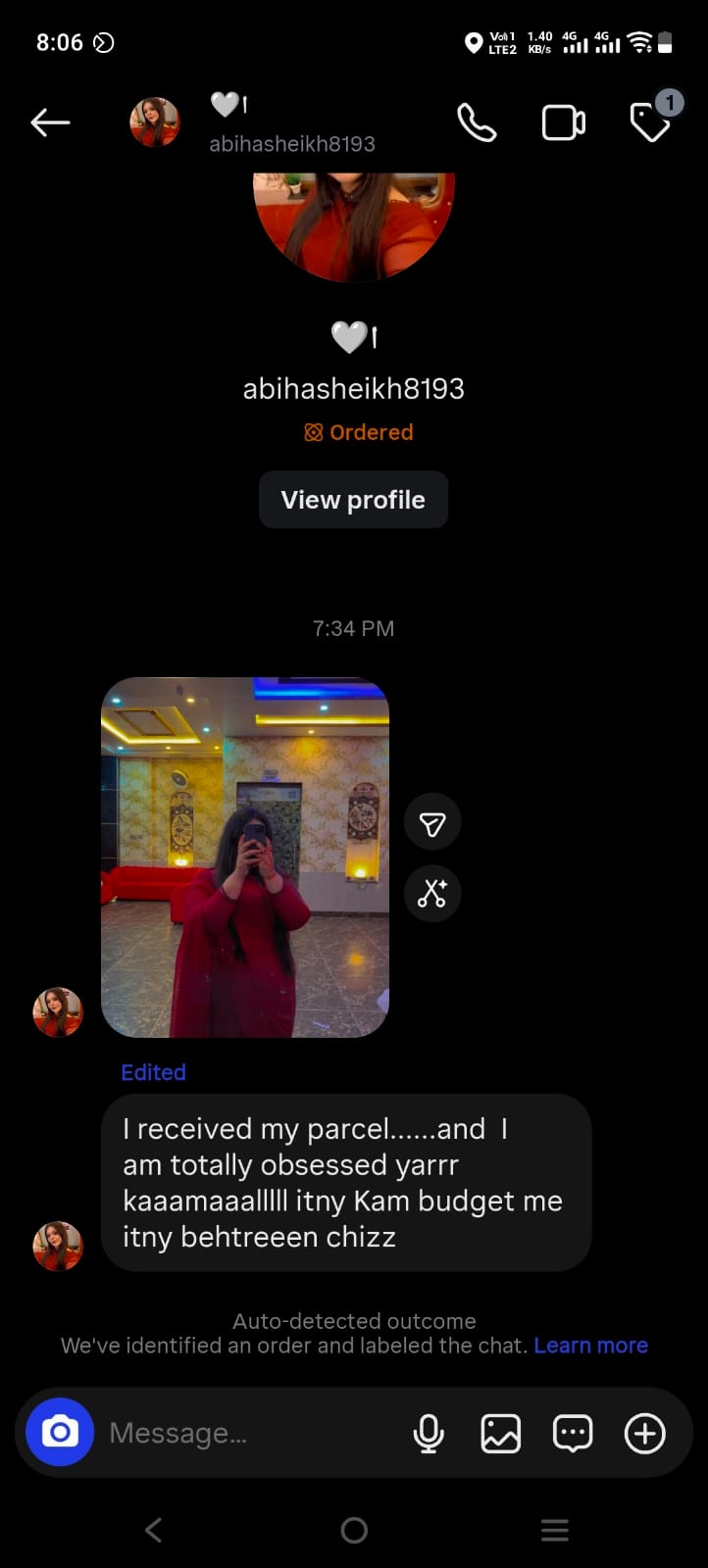The height and width of the screenshot is (1568, 708).
Task: Open recent apps from navigation bar
Action: tap(555, 1530)
